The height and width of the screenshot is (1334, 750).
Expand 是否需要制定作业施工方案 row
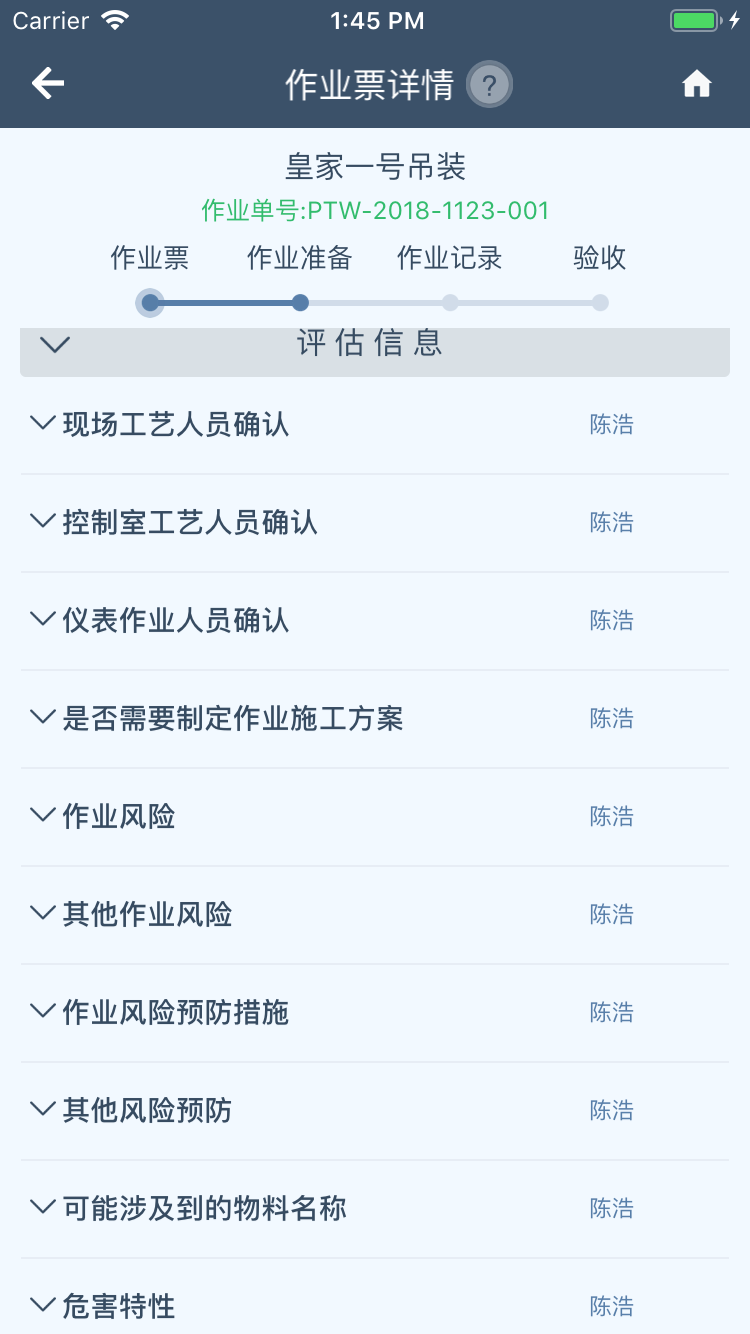[x=375, y=719]
